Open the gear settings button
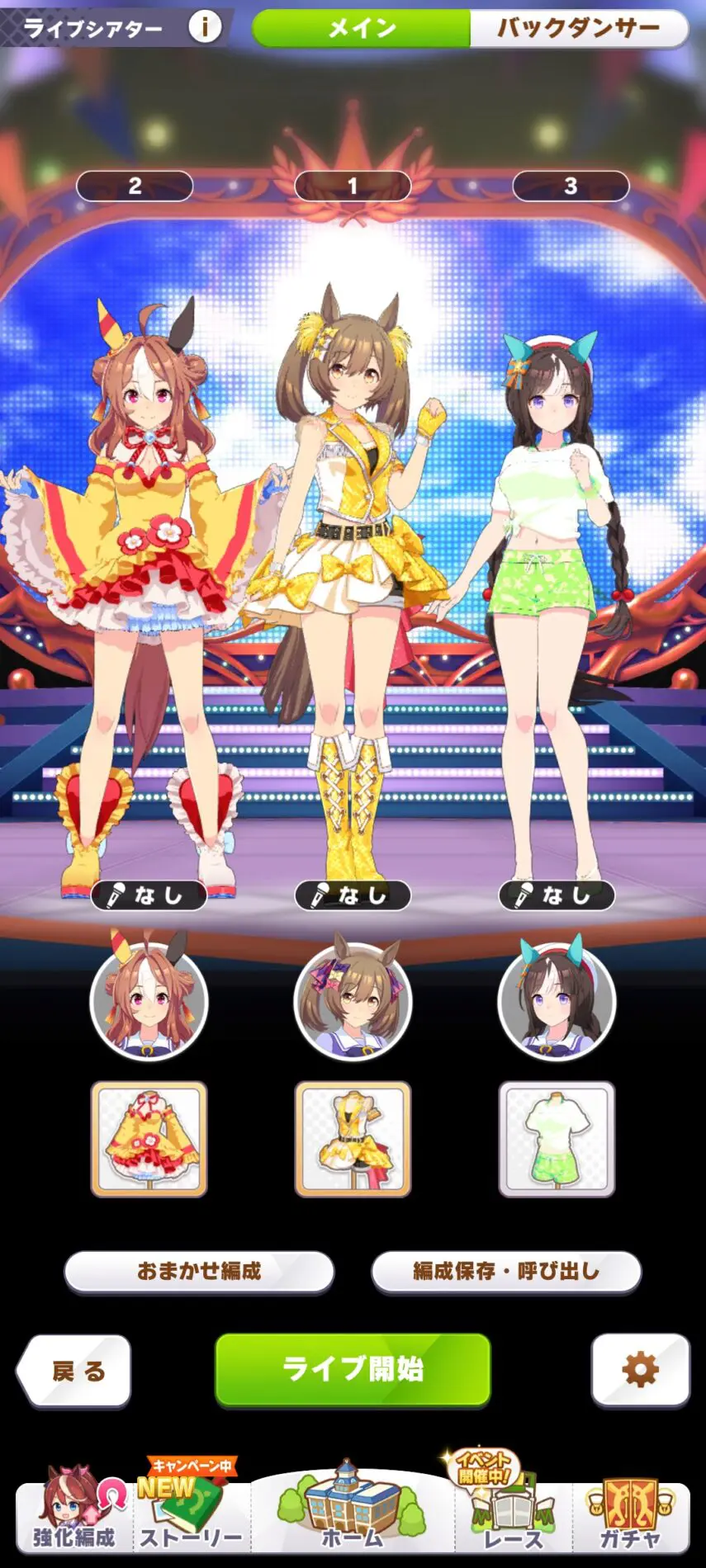This screenshot has width=706, height=1568. point(640,1370)
